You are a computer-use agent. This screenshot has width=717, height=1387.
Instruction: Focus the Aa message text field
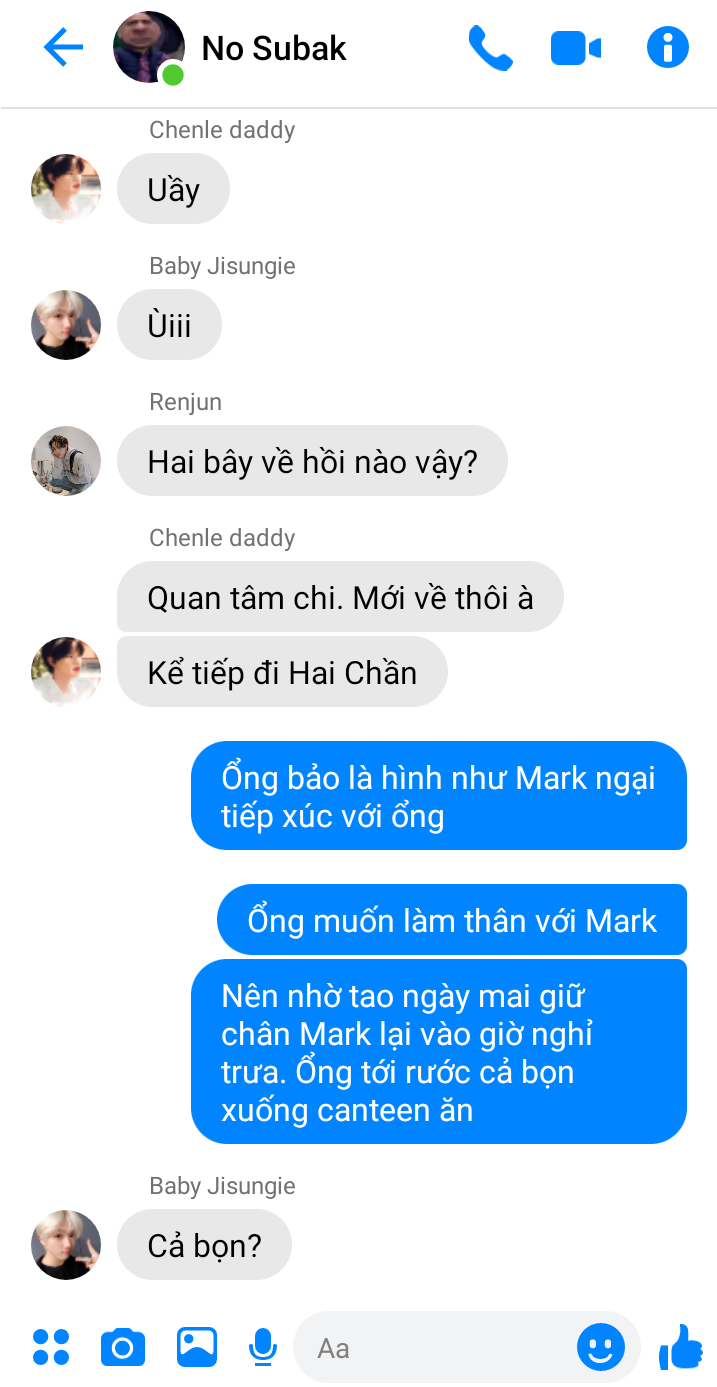(x=440, y=1348)
